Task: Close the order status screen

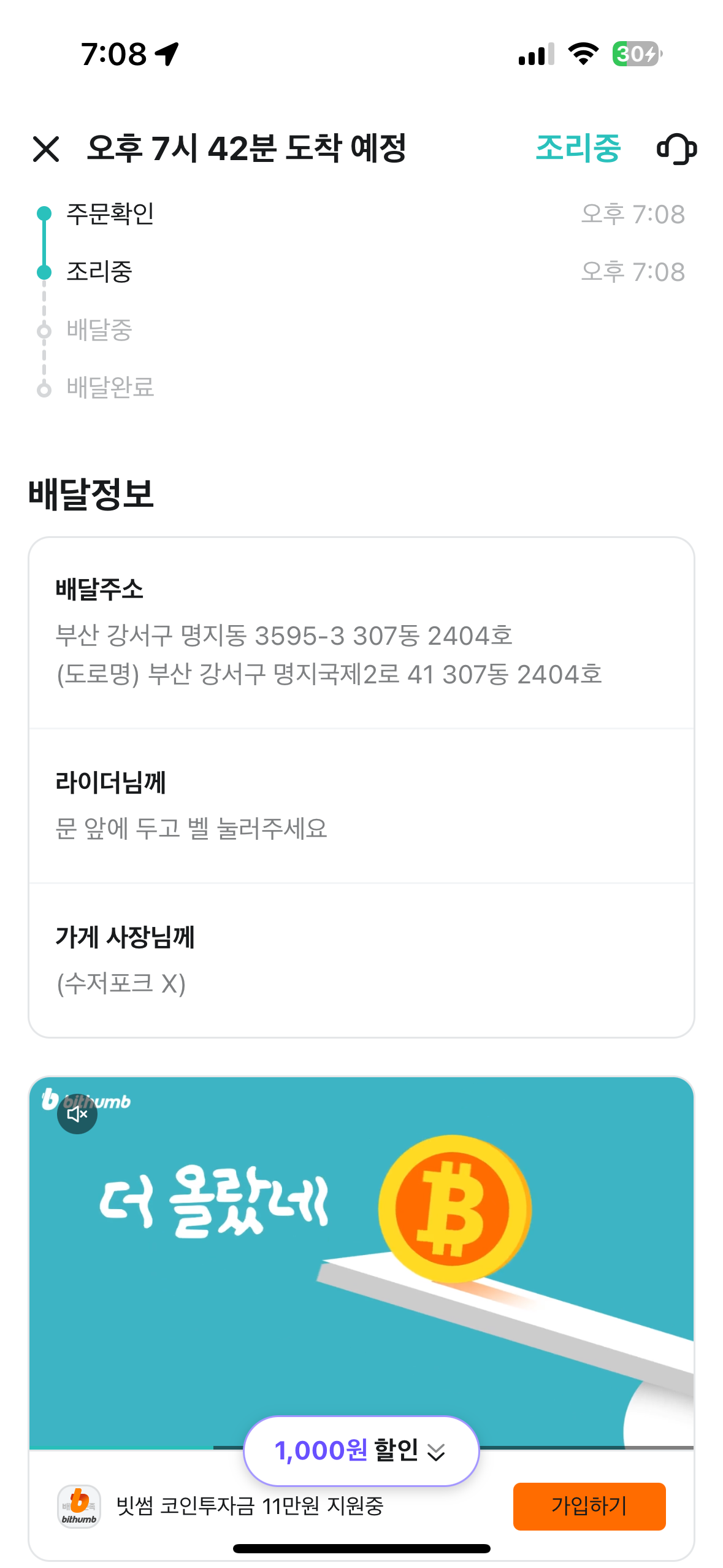Action: coord(46,149)
